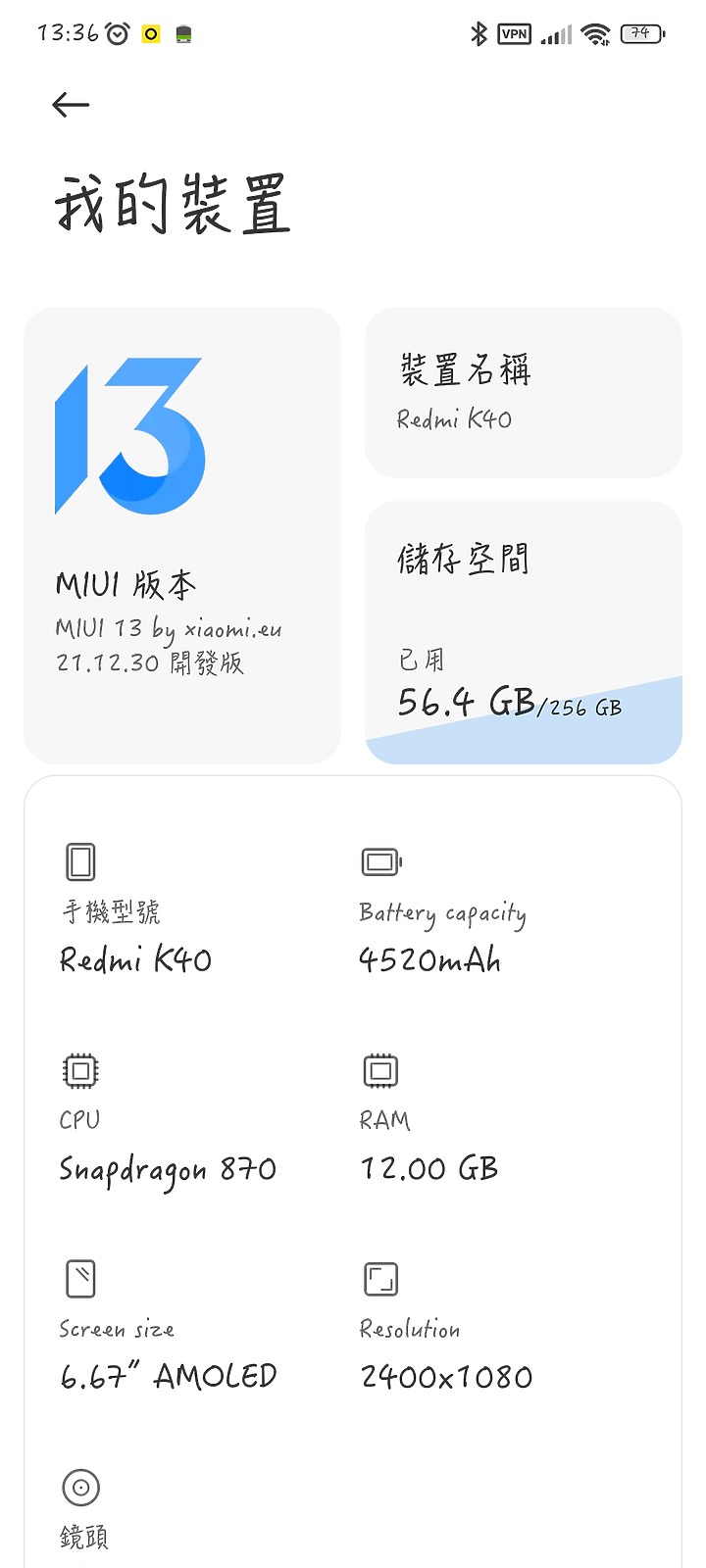Open the 裝置名稱 Redmi K40 card
This screenshot has height=1568, width=706.
(524, 392)
